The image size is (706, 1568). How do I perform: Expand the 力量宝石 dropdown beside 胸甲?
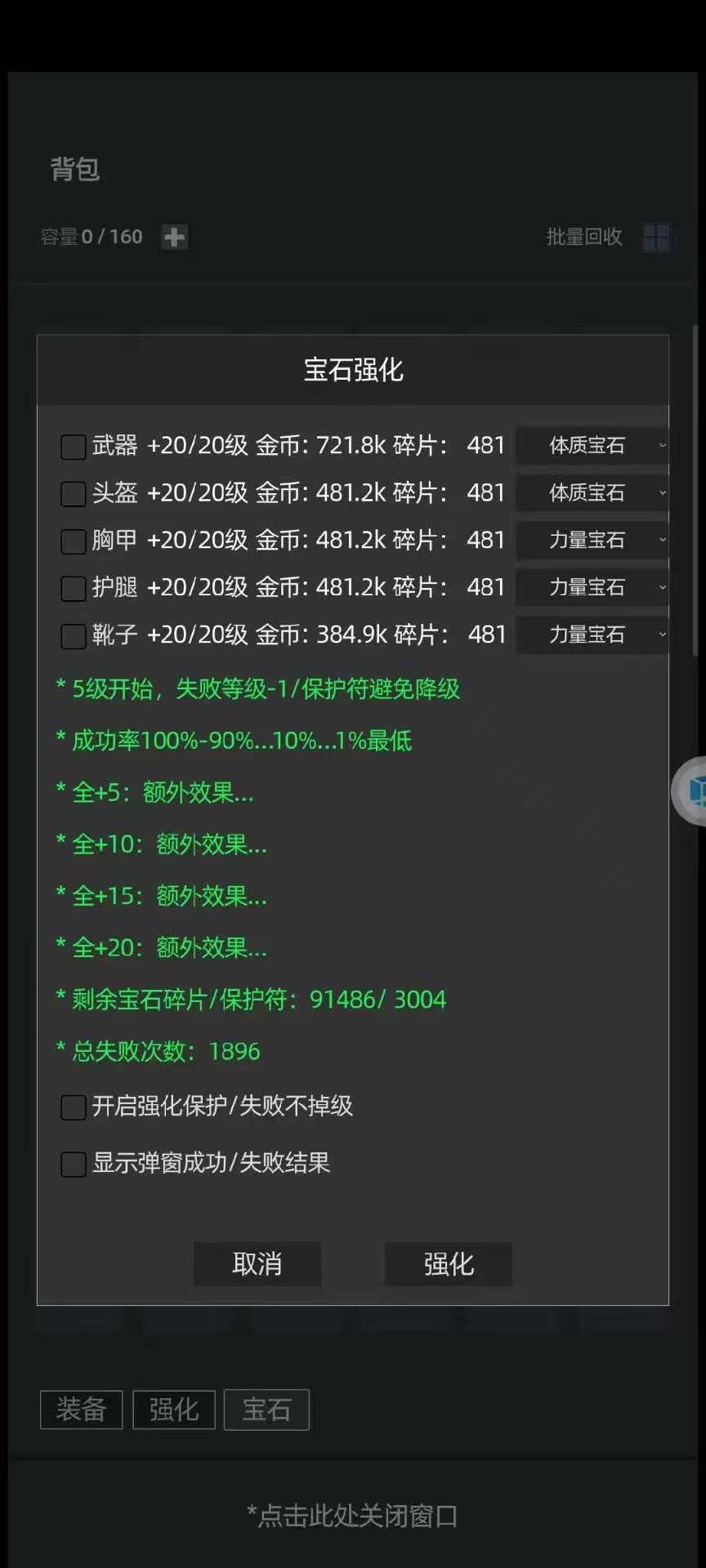coord(592,540)
